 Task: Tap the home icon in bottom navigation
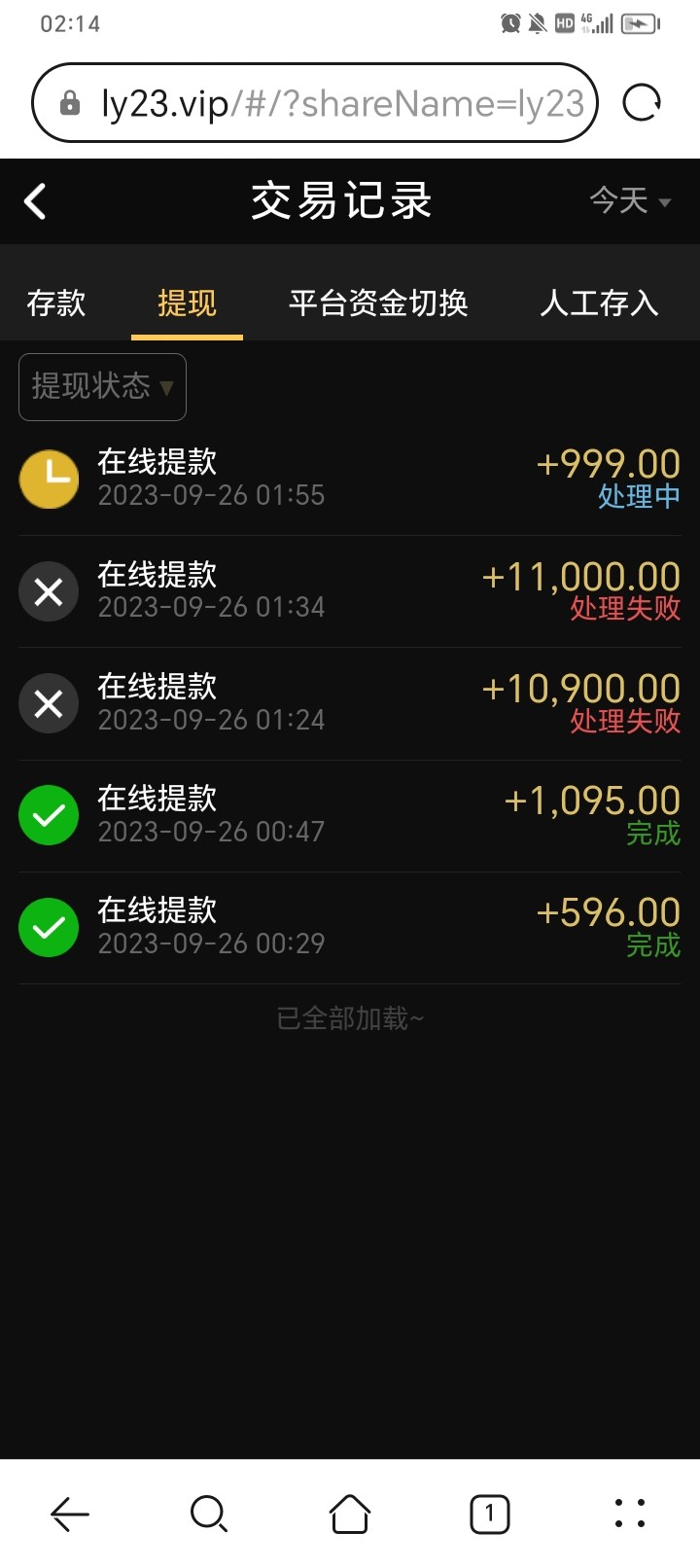click(x=350, y=1514)
